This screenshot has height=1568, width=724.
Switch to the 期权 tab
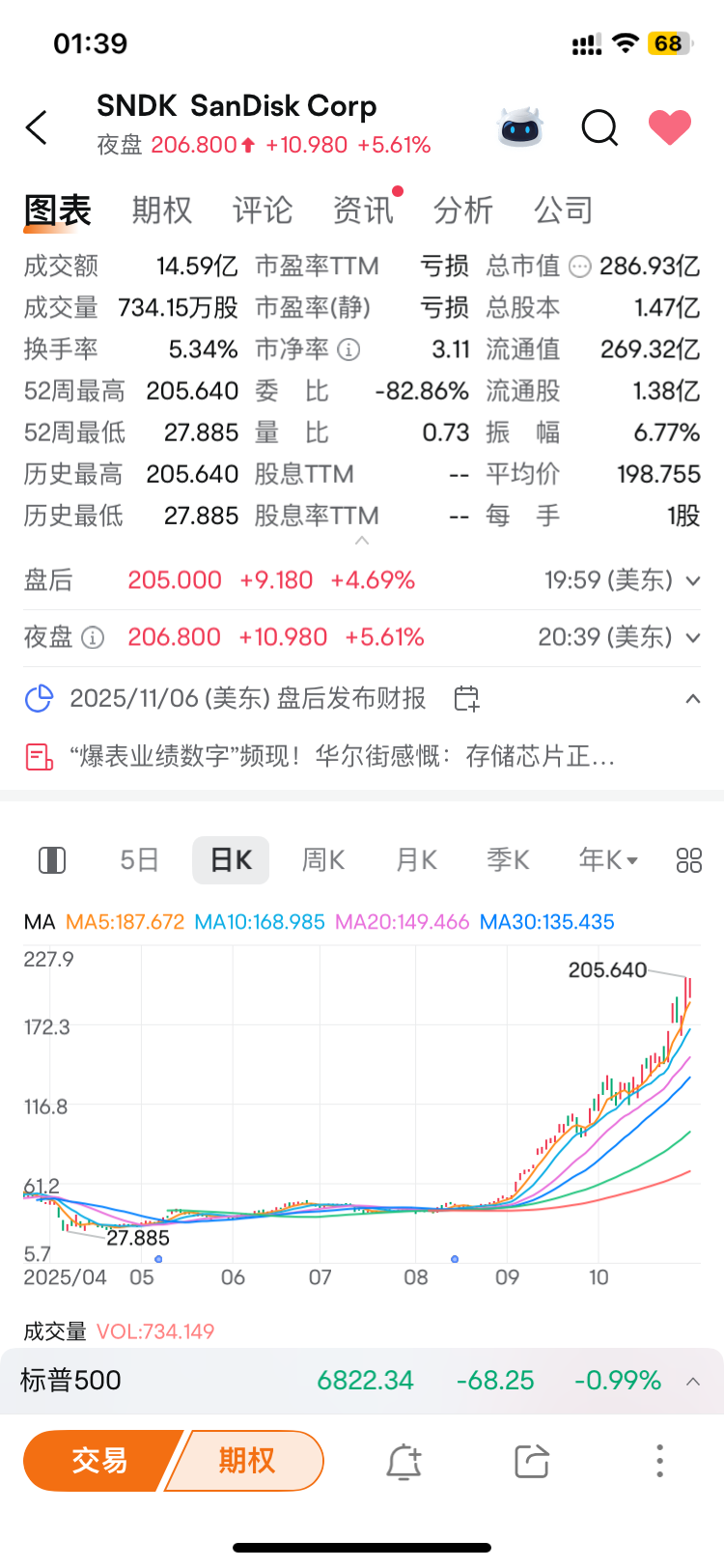click(161, 210)
